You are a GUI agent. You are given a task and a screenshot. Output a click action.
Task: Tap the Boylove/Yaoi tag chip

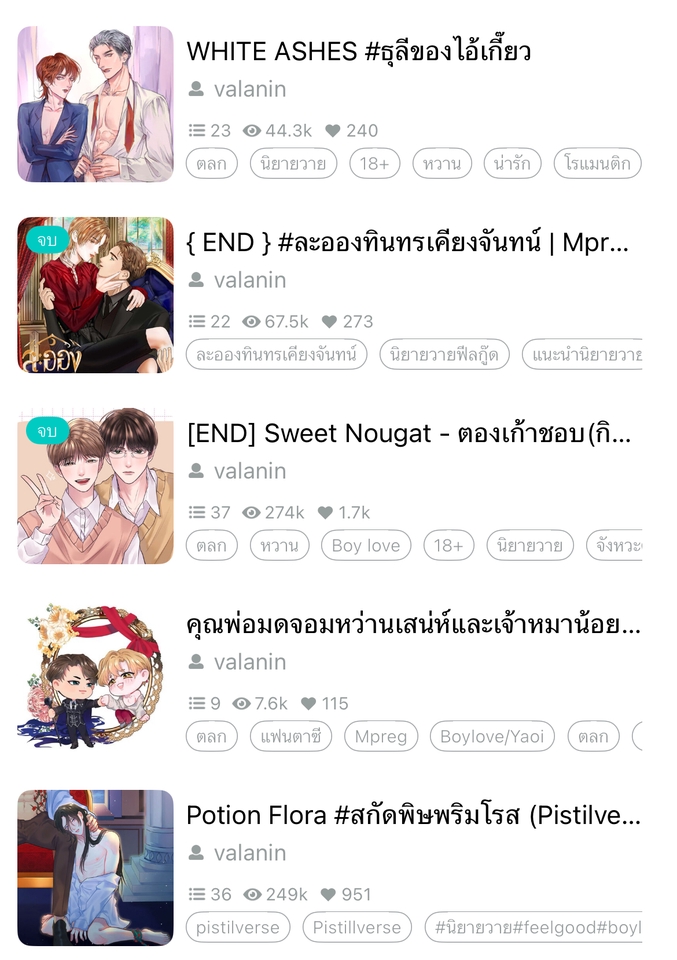point(493,737)
